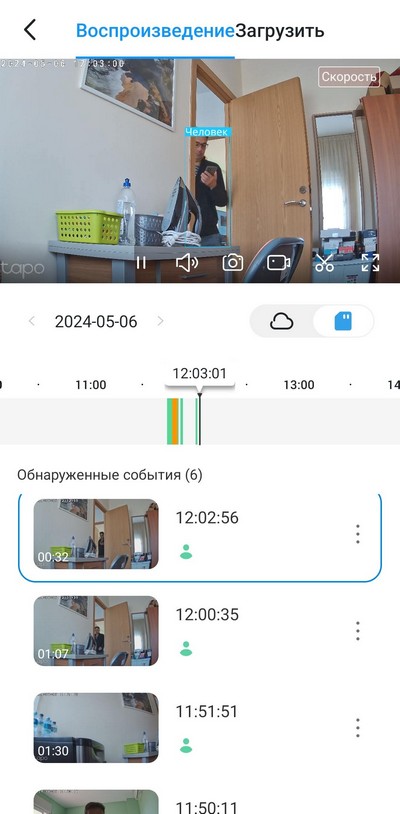Mute the video sound
Image resolution: width=400 pixels, height=814 pixels.
pyautogui.click(x=187, y=263)
